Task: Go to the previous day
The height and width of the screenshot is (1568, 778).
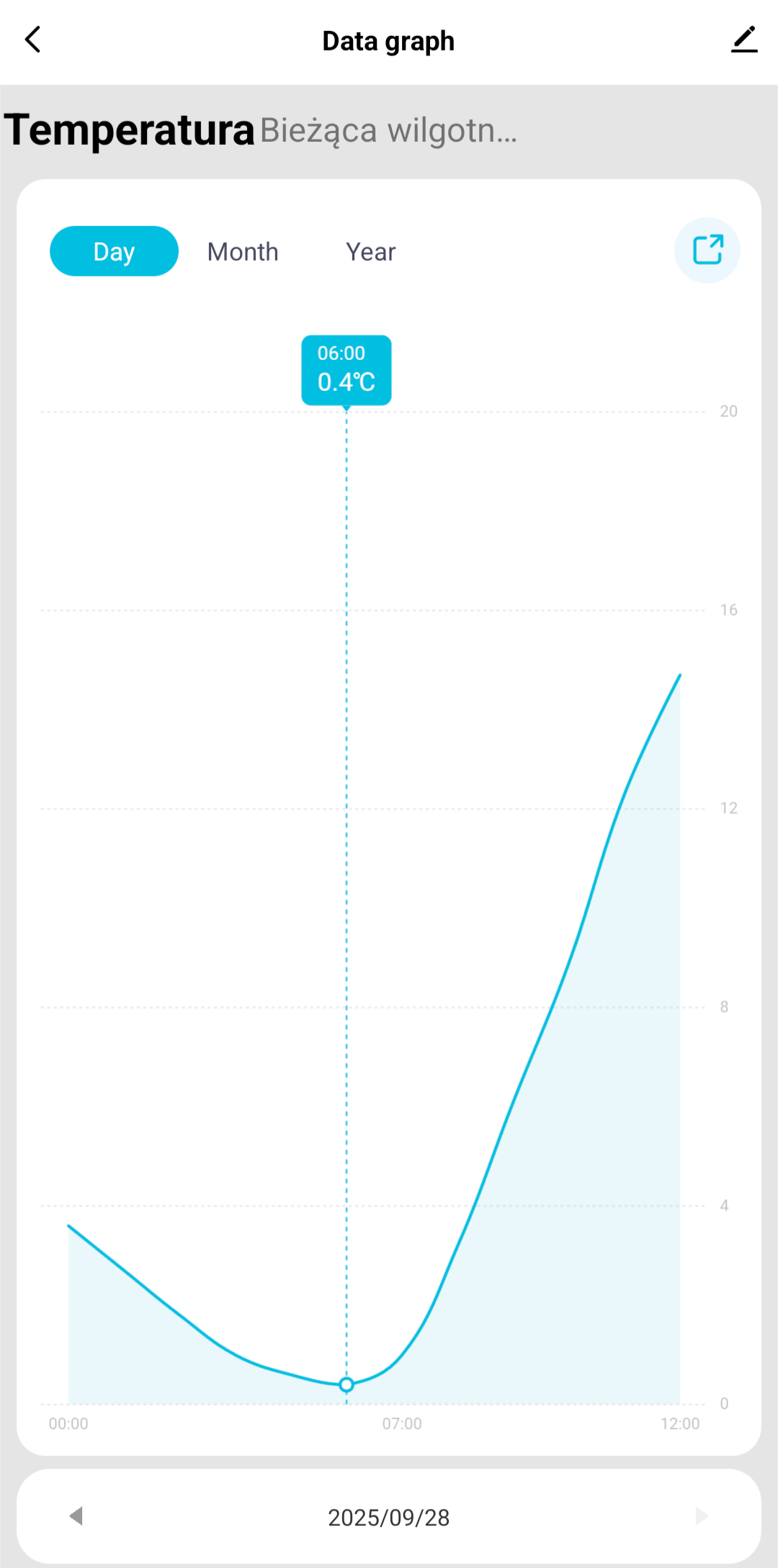Action: pos(76,1516)
